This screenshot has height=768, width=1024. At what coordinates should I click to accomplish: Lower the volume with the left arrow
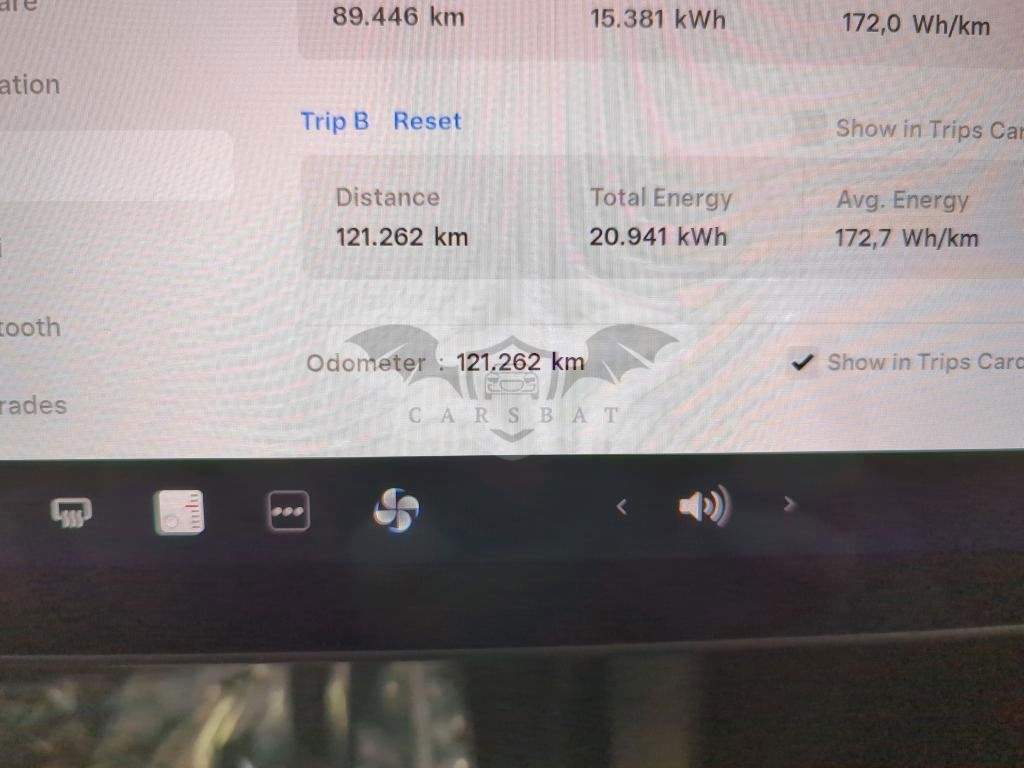[x=621, y=507]
